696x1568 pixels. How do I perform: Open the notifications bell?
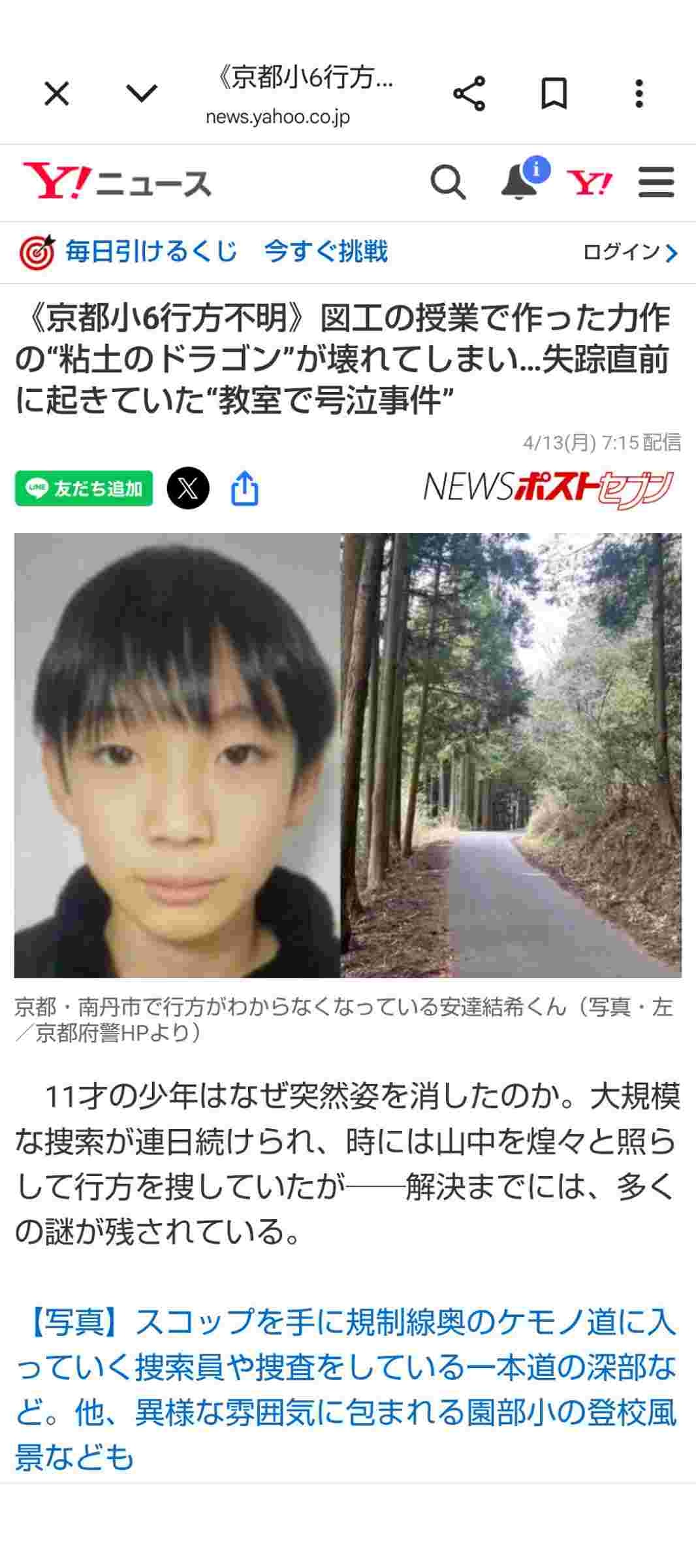[x=520, y=182]
